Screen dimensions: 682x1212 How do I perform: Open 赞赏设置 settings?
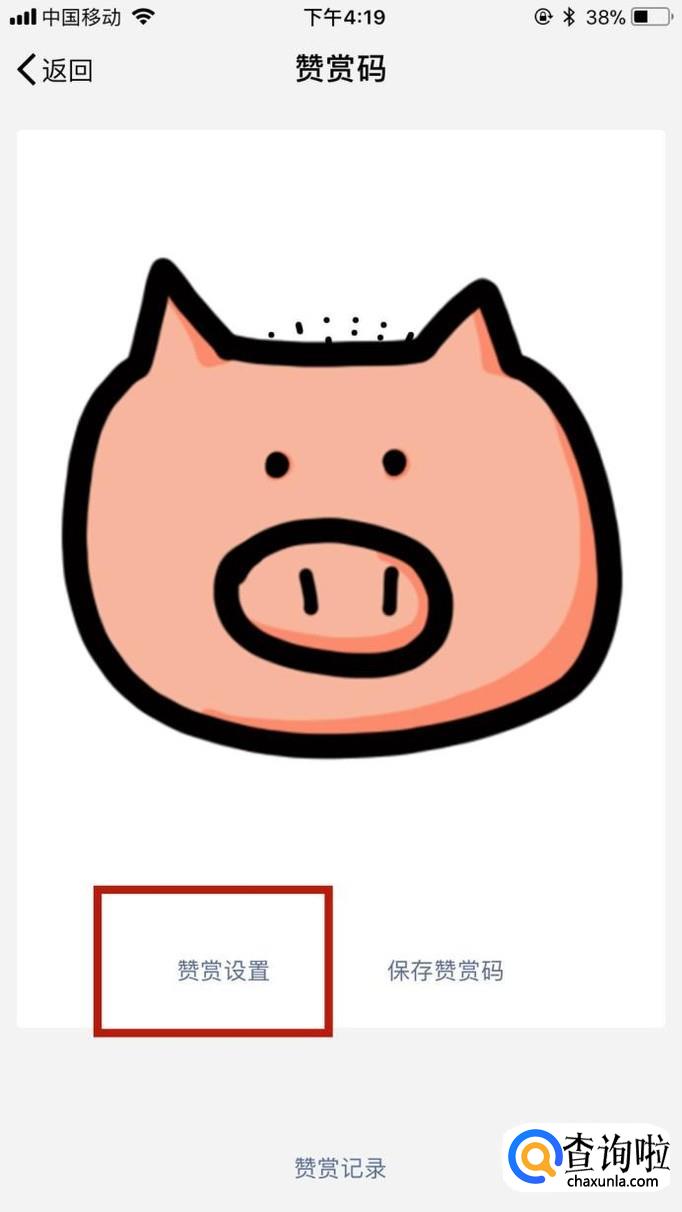[x=223, y=970]
